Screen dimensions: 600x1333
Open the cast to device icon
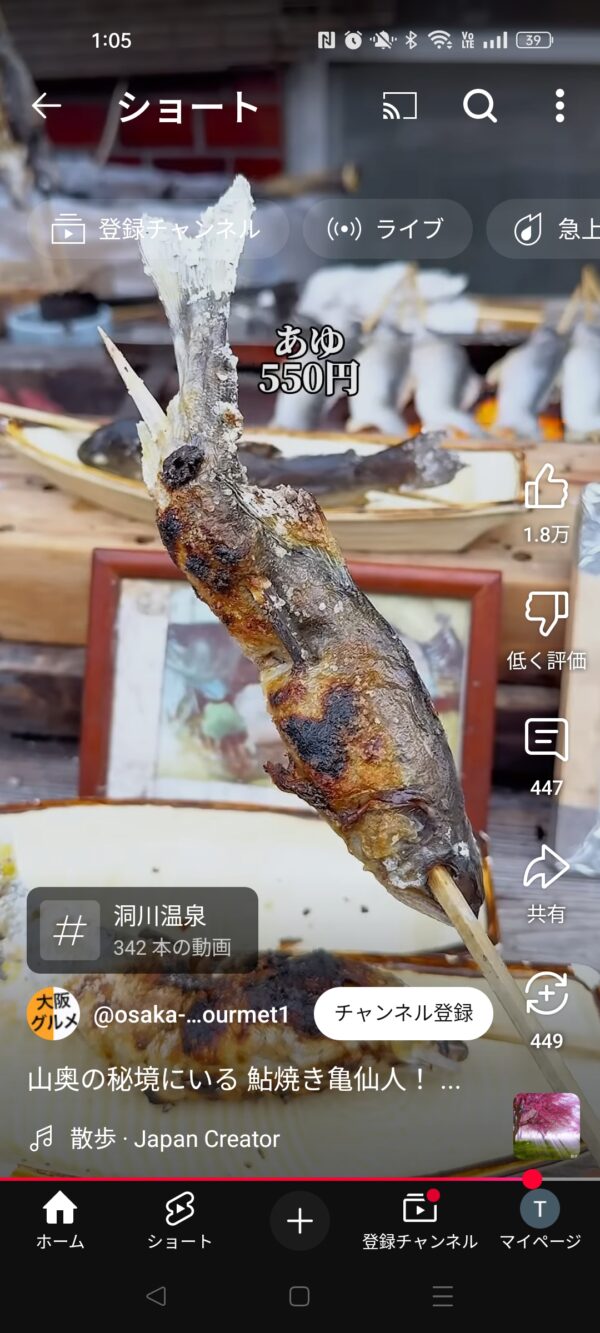400,106
